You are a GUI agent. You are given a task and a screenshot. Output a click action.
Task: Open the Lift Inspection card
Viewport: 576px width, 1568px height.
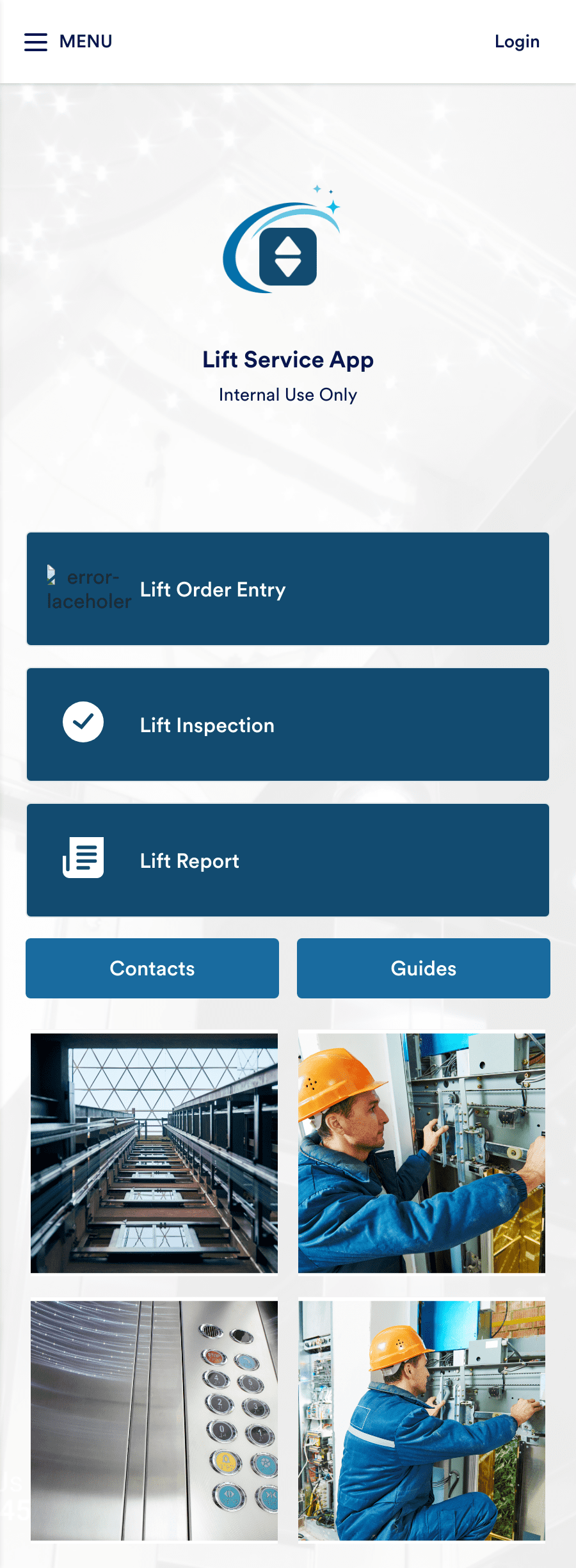(288, 724)
